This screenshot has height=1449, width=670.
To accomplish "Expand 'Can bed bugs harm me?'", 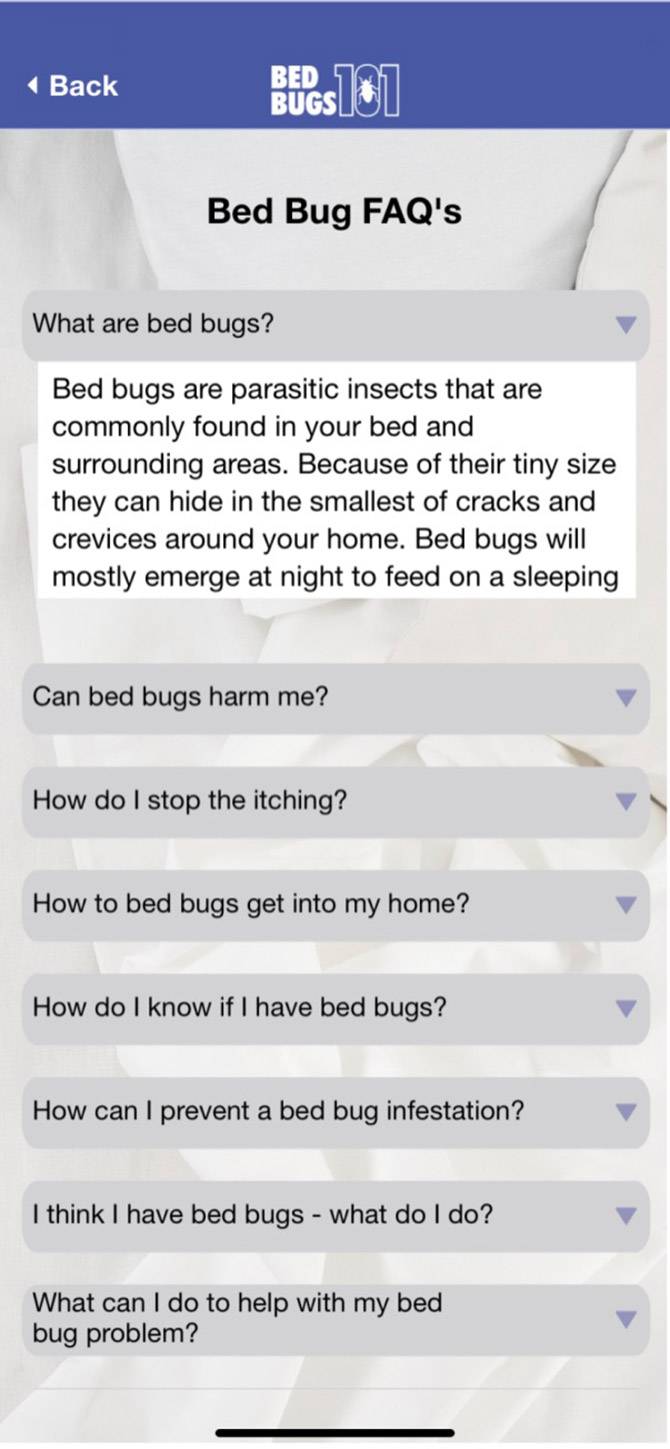I will [335, 697].
